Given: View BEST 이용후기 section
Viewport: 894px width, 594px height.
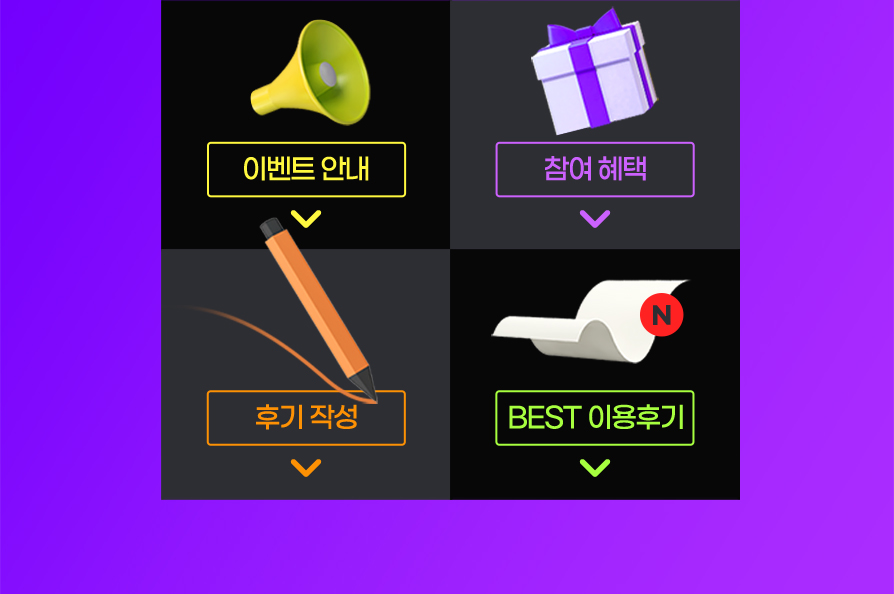Looking at the screenshot, I should pos(595,418).
